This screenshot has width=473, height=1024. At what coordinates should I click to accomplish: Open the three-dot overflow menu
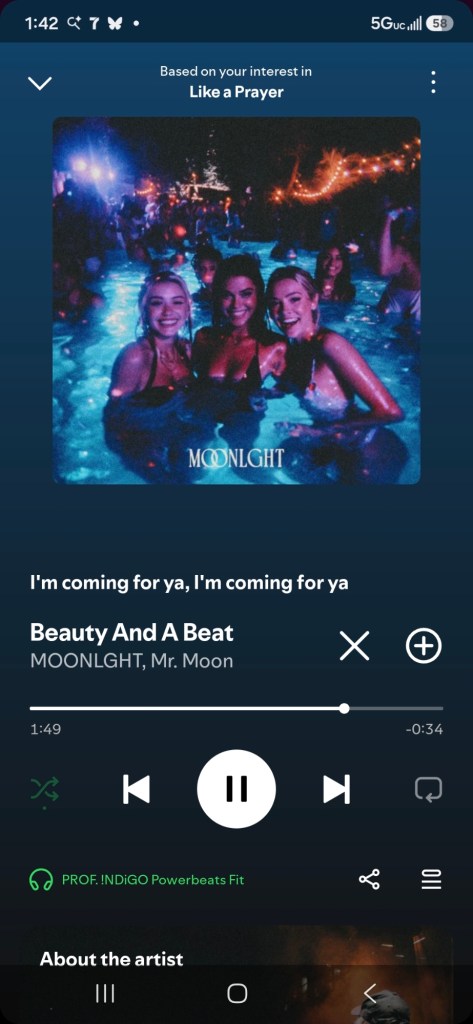coord(432,83)
